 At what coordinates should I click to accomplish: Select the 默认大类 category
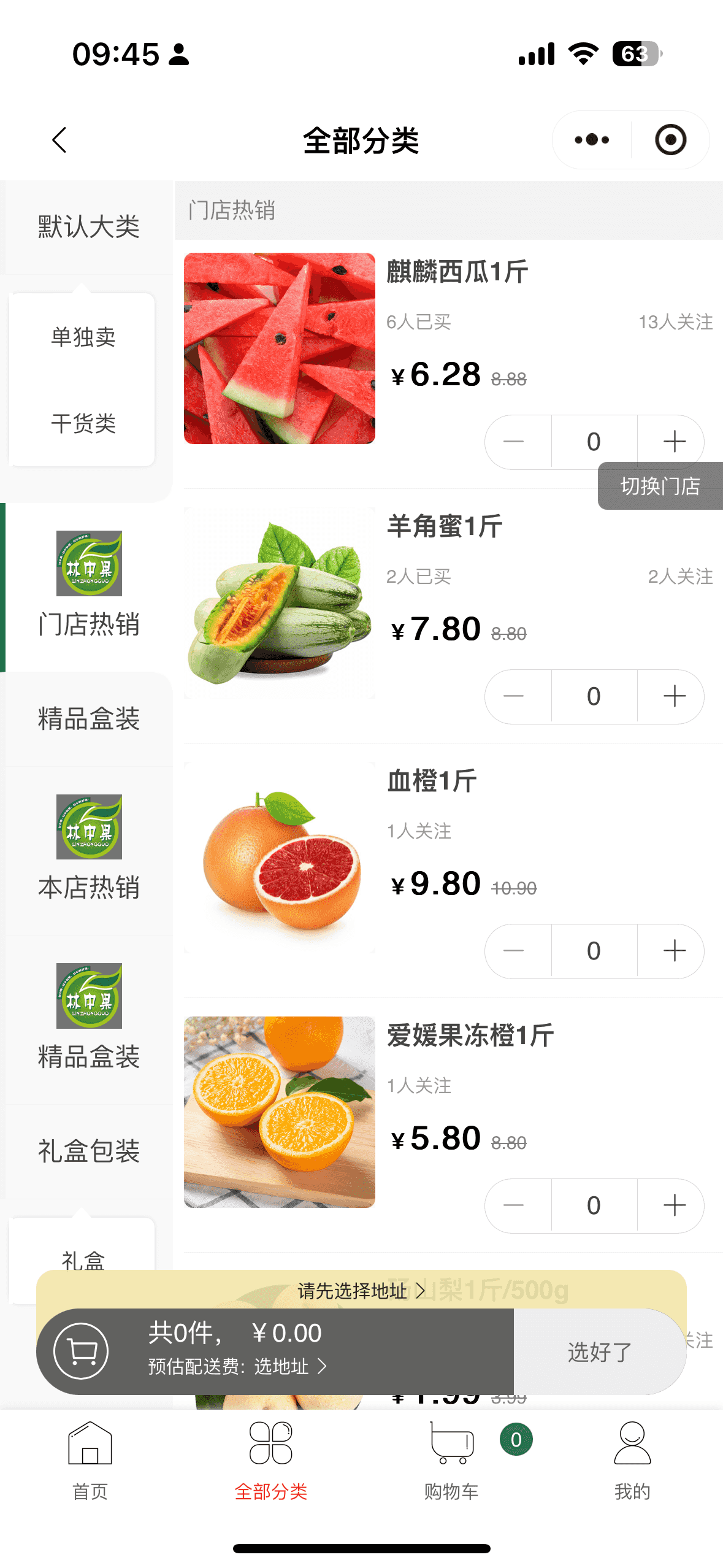88,227
